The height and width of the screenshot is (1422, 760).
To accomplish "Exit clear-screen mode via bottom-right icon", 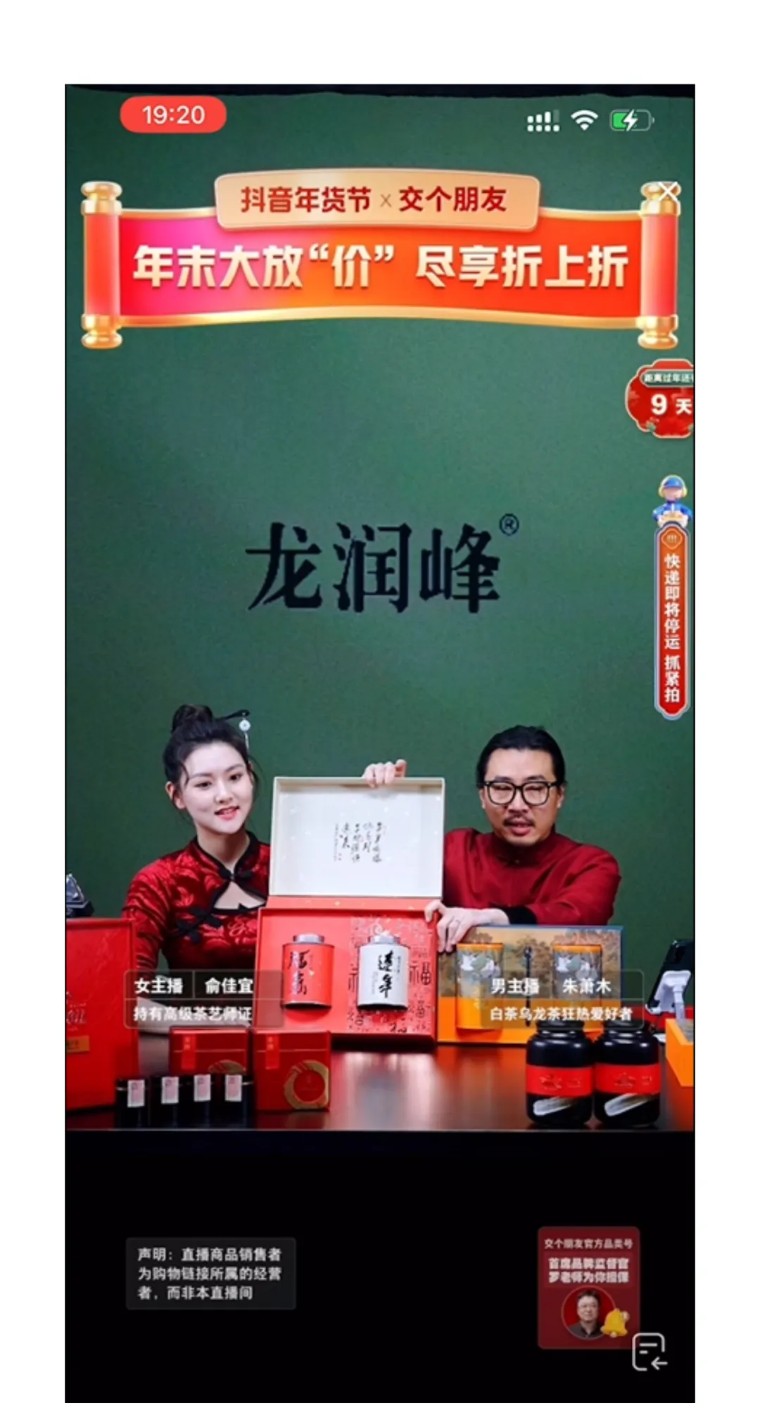I will click(649, 1352).
